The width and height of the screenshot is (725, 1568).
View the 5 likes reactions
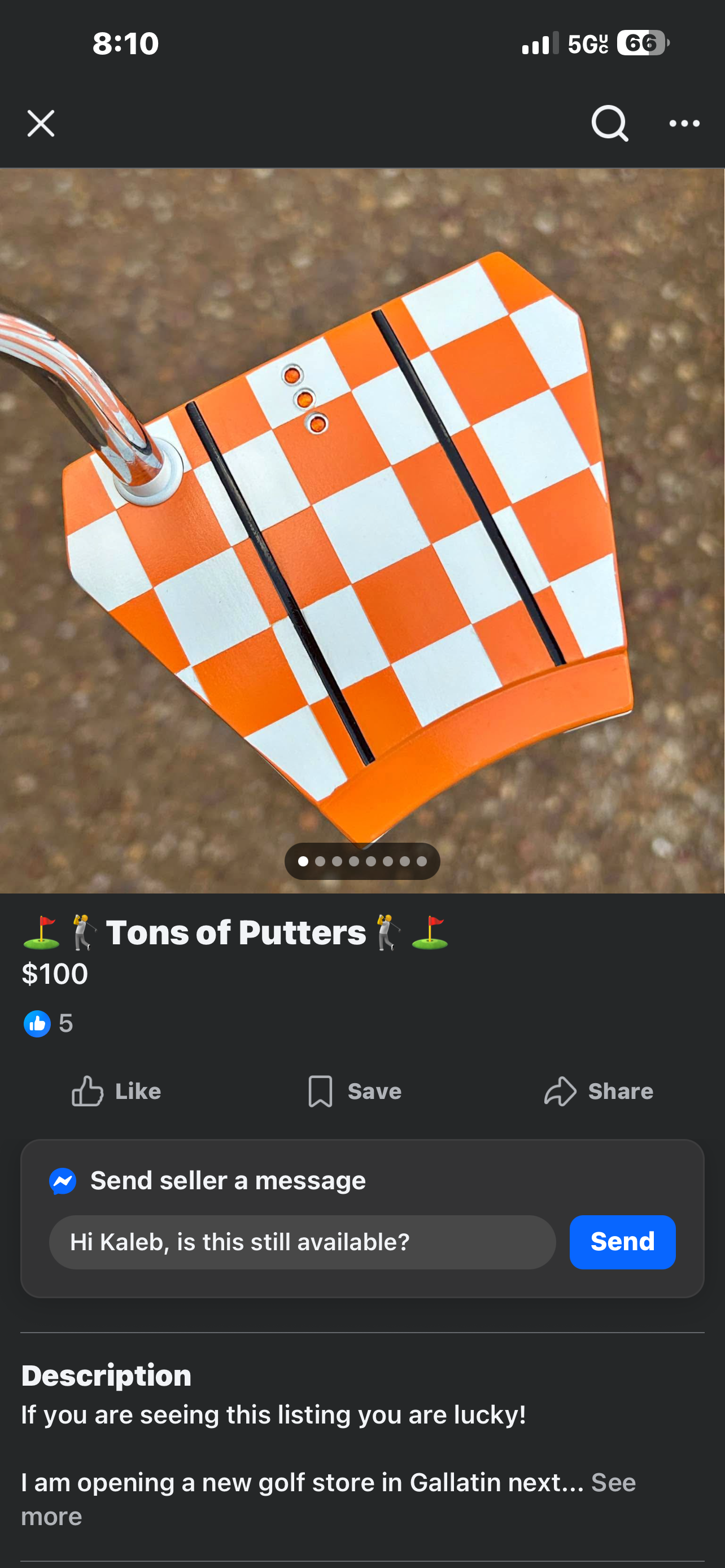pyautogui.click(x=48, y=1024)
